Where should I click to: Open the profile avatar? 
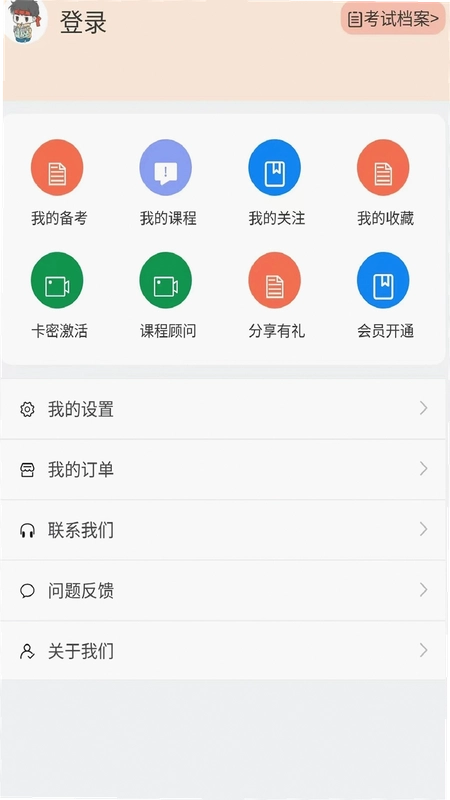(26, 20)
